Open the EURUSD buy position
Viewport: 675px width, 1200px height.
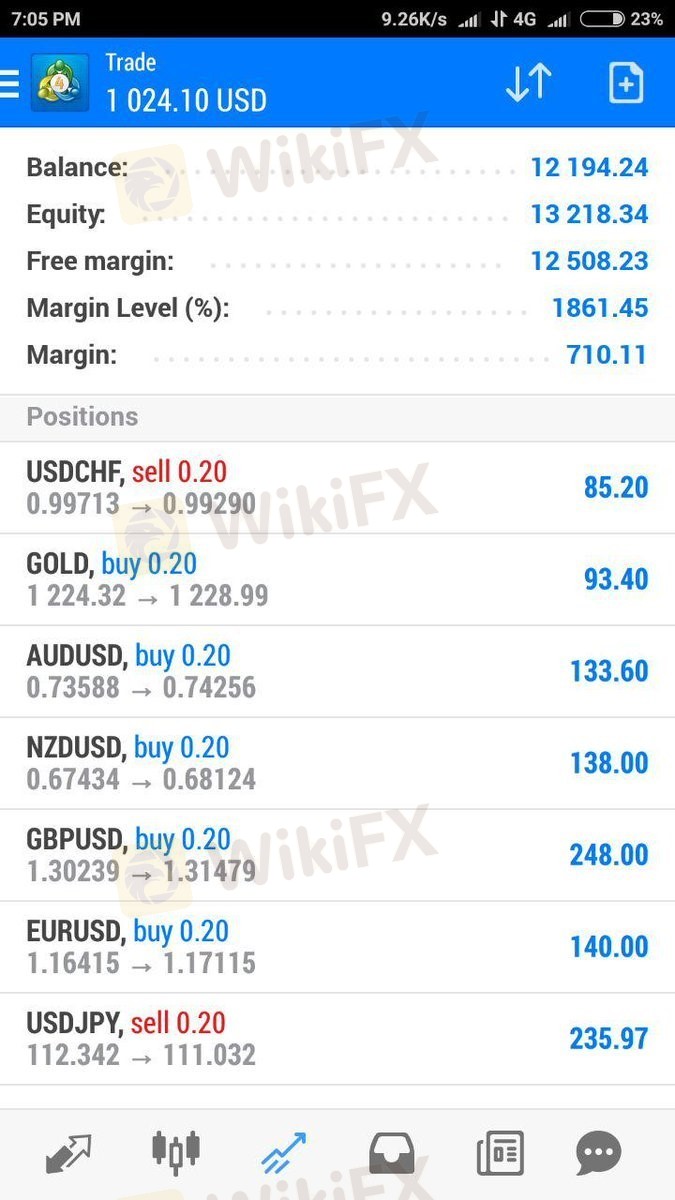[337, 947]
